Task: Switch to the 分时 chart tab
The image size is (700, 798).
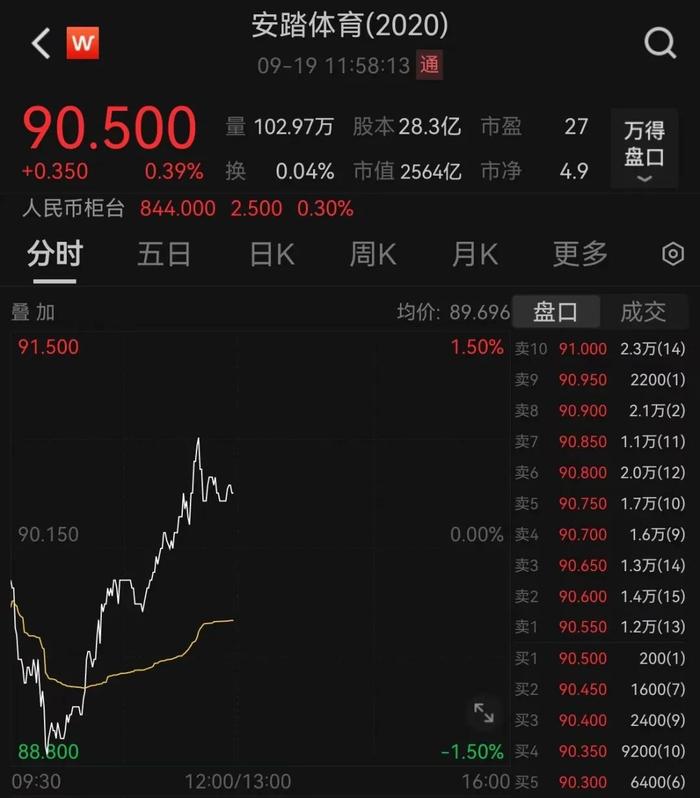Action: [55, 254]
